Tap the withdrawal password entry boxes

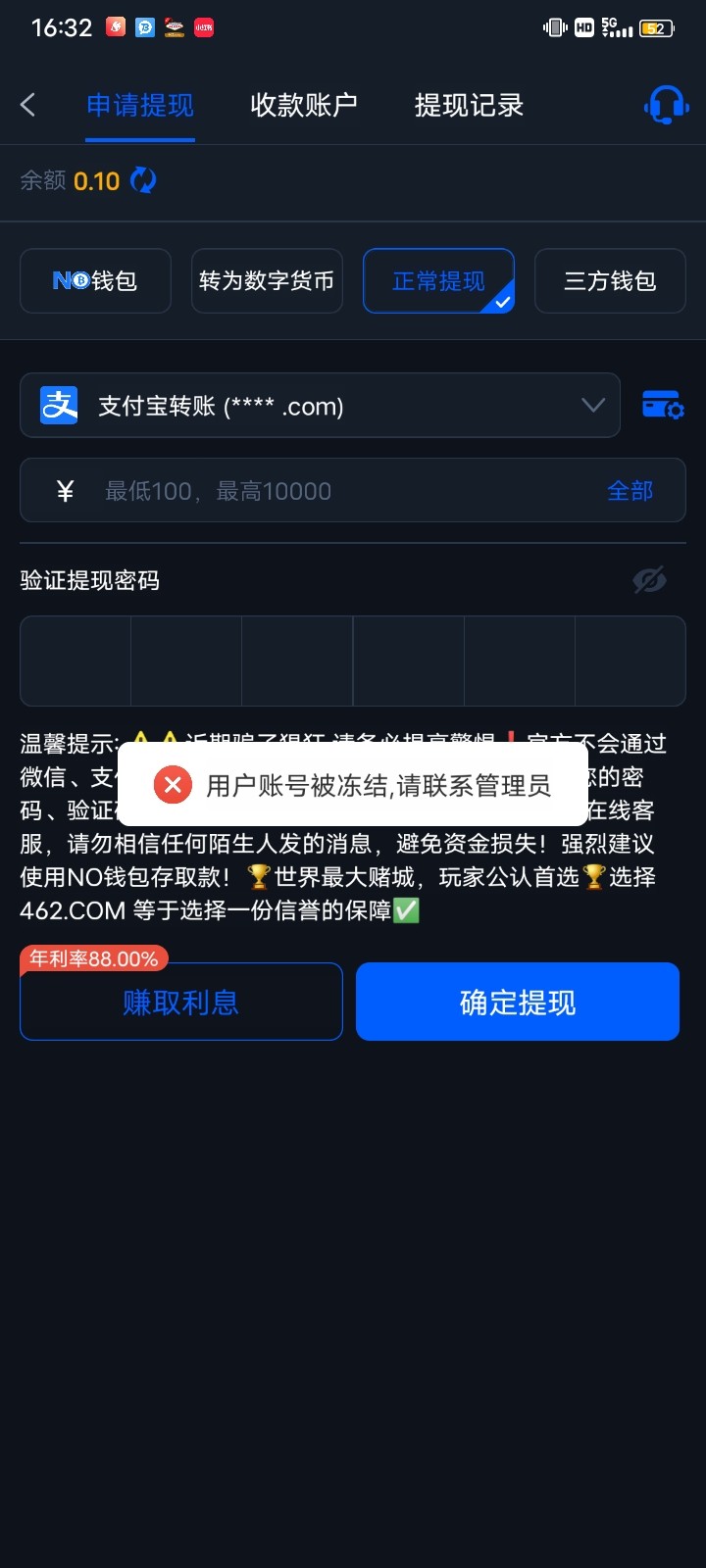pyautogui.click(x=353, y=661)
